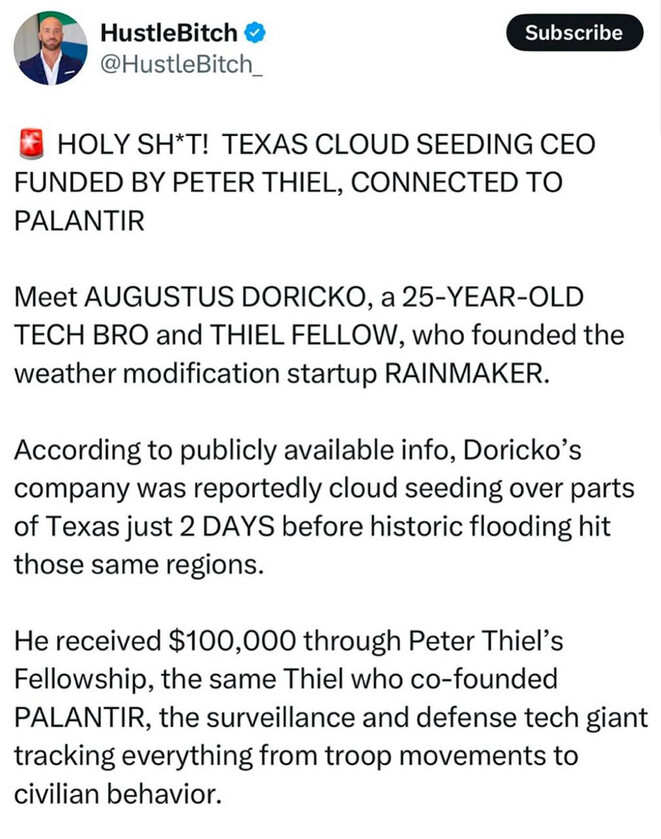Subscribe to the HustleBitch account
This screenshot has height=839, width=661.
[x=574, y=32]
